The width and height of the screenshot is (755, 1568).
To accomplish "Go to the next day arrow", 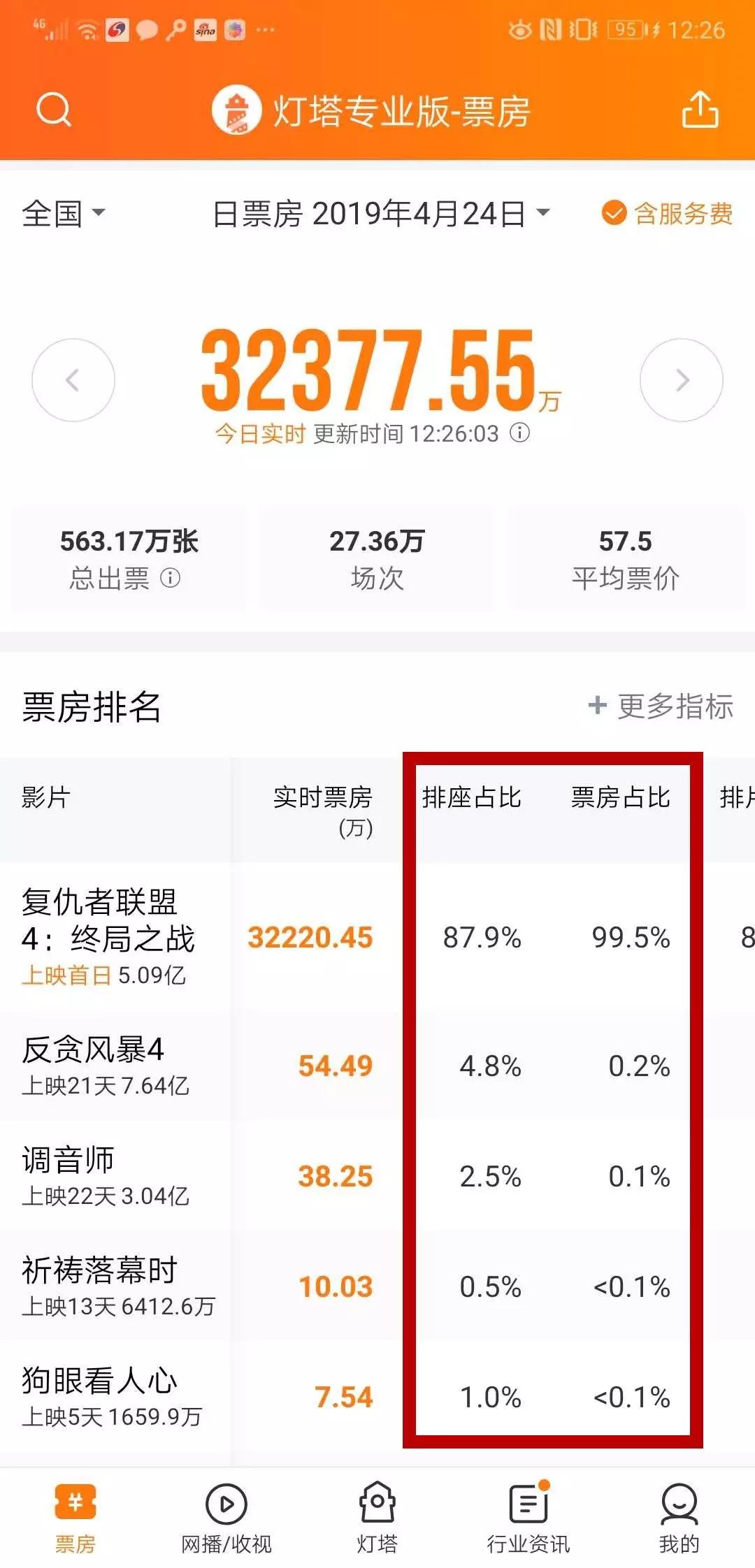I will [682, 380].
